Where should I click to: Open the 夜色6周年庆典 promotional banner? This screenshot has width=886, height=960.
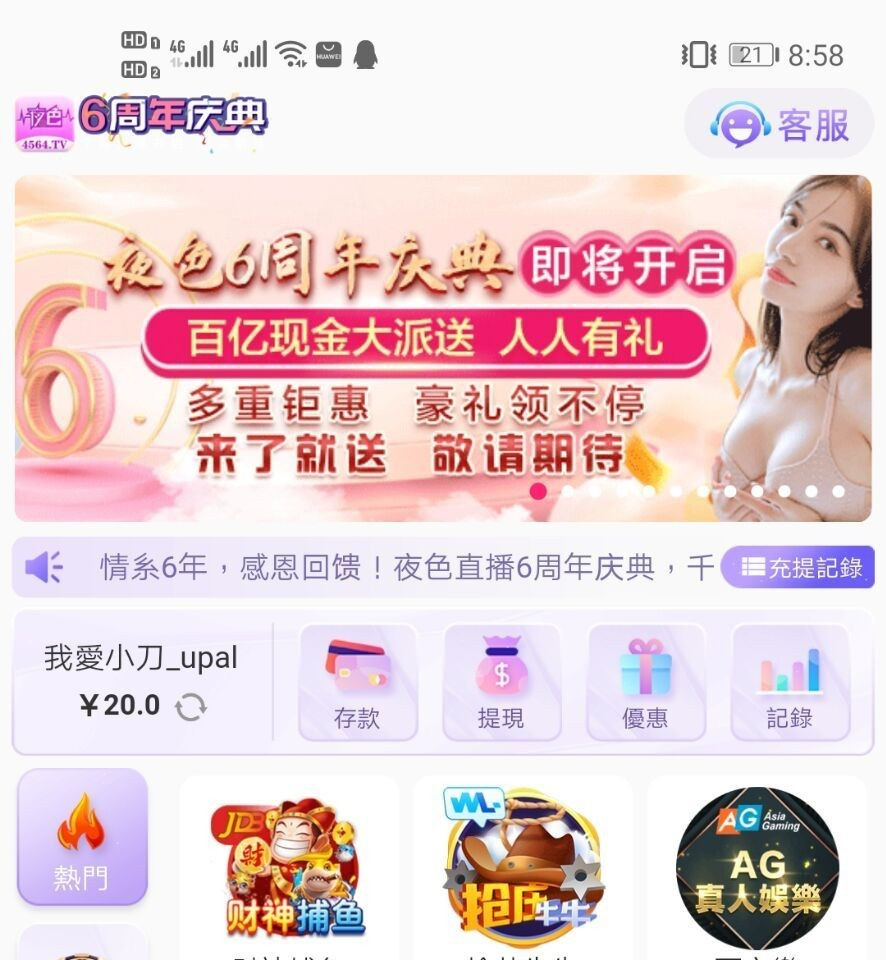pyautogui.click(x=442, y=348)
